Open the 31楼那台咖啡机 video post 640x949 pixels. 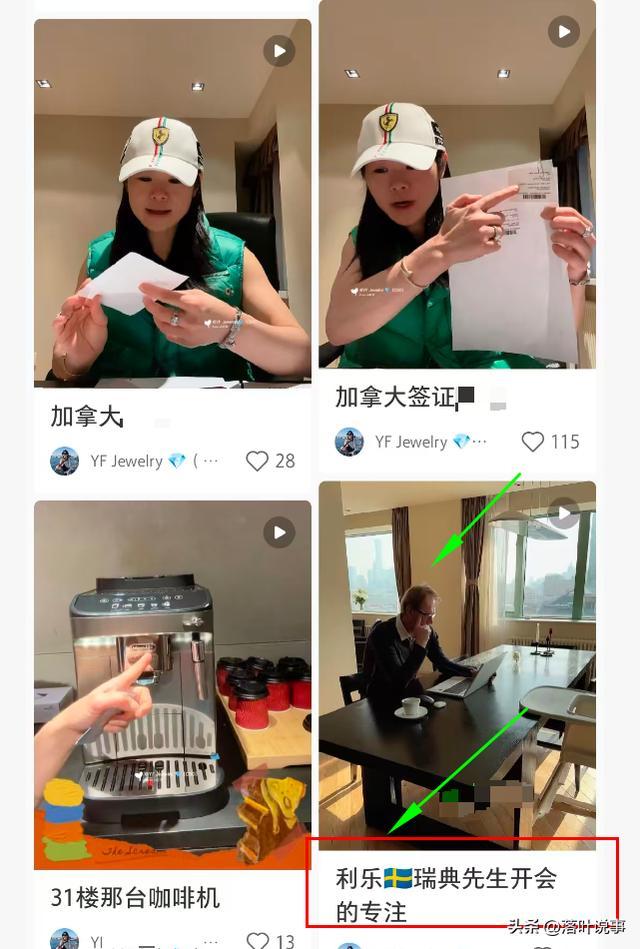click(172, 685)
